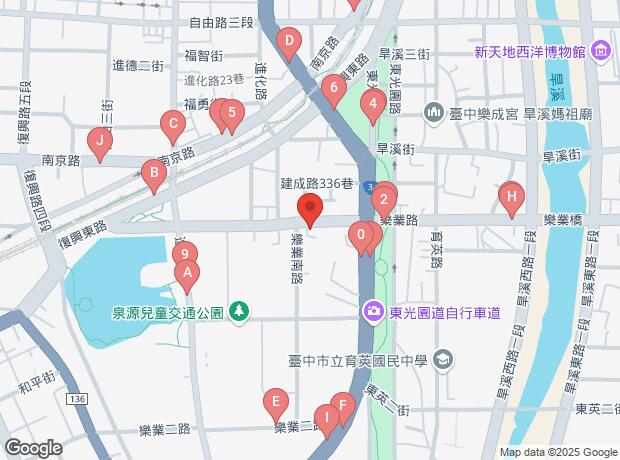Screen dimensions: 620x460
Task: Open map marker A
Action: coord(186,273)
